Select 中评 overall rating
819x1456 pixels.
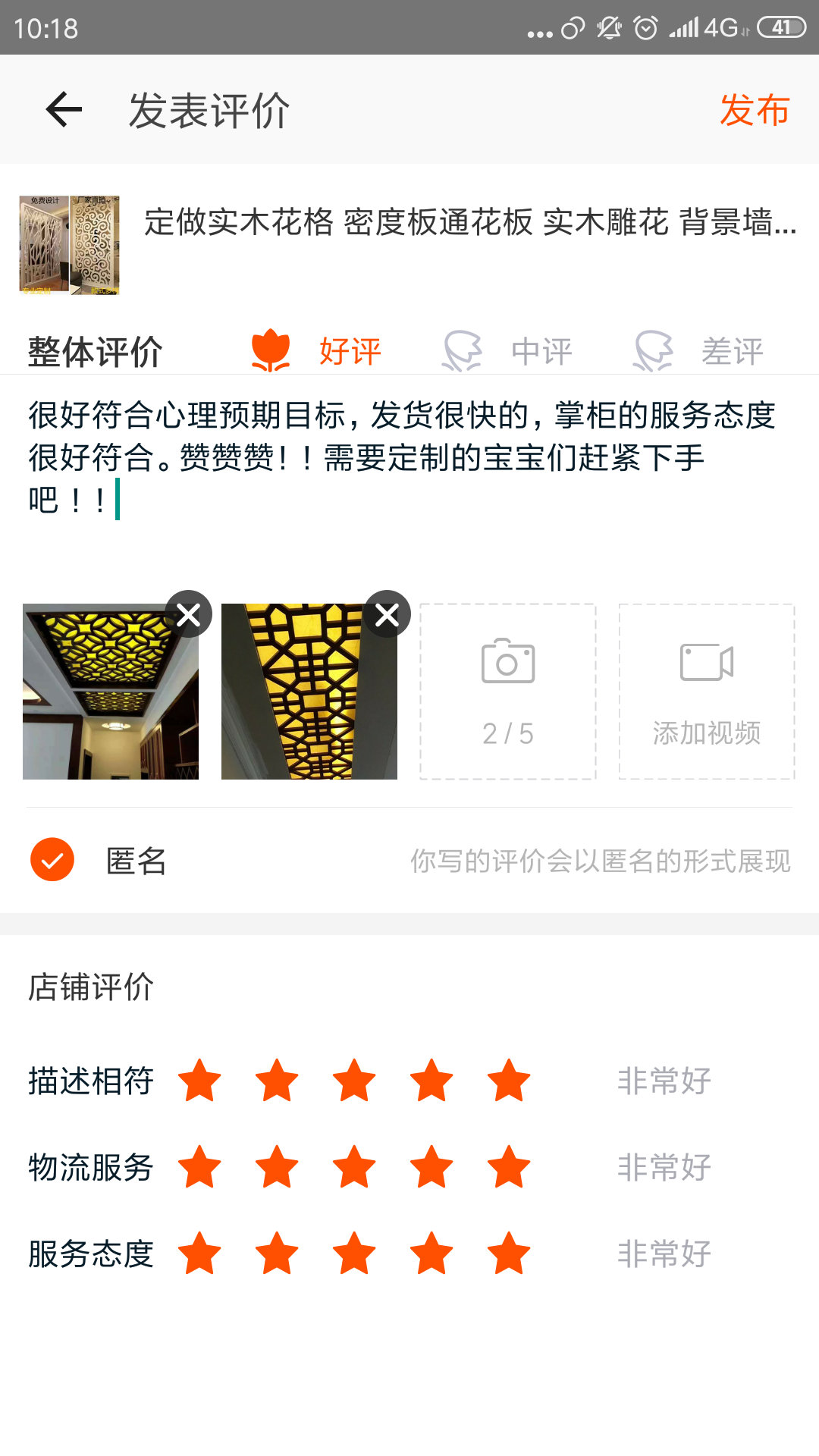click(x=508, y=351)
